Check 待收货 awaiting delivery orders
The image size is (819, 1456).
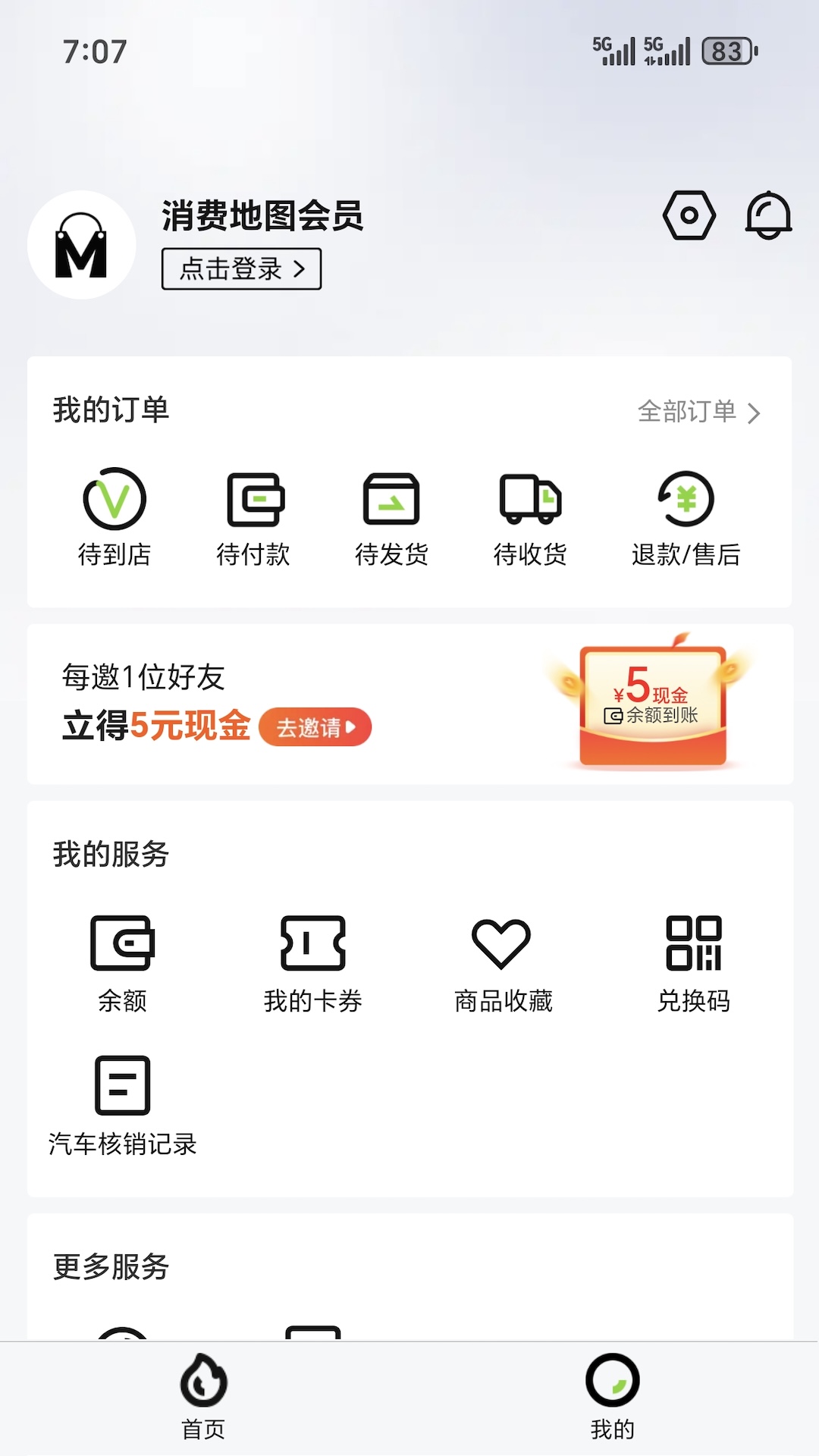pos(532,516)
